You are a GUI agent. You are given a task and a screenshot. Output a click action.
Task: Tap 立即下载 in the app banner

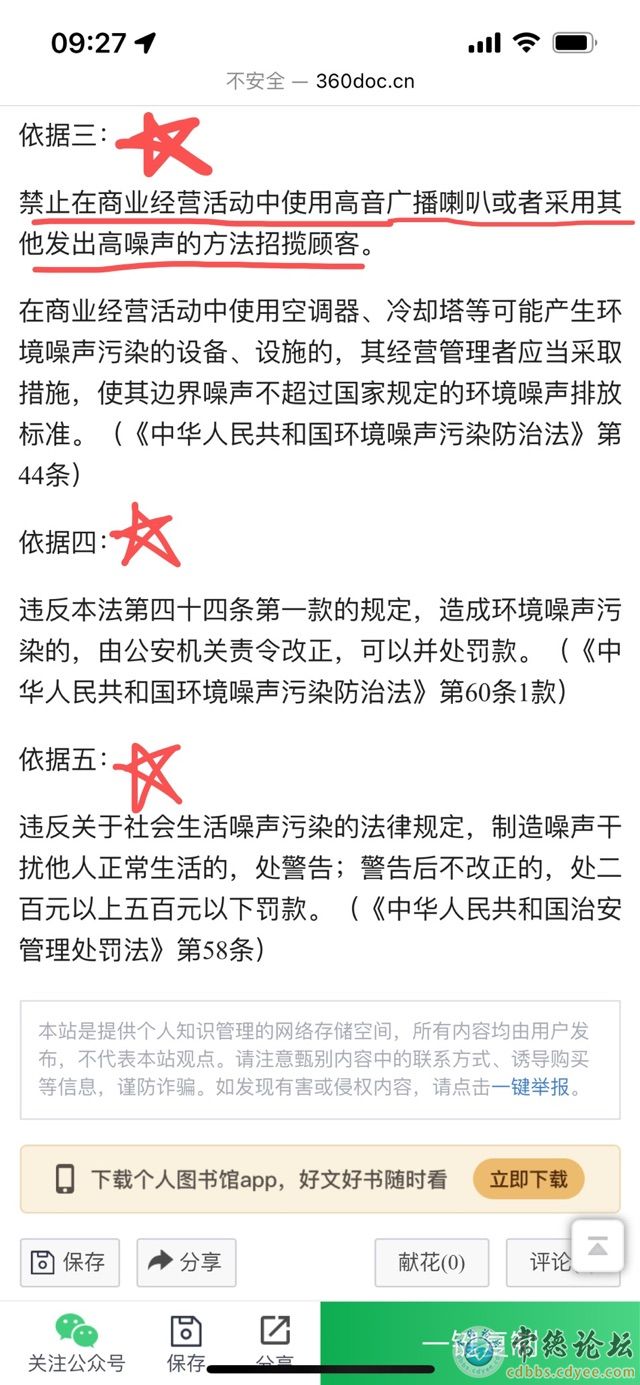528,1180
